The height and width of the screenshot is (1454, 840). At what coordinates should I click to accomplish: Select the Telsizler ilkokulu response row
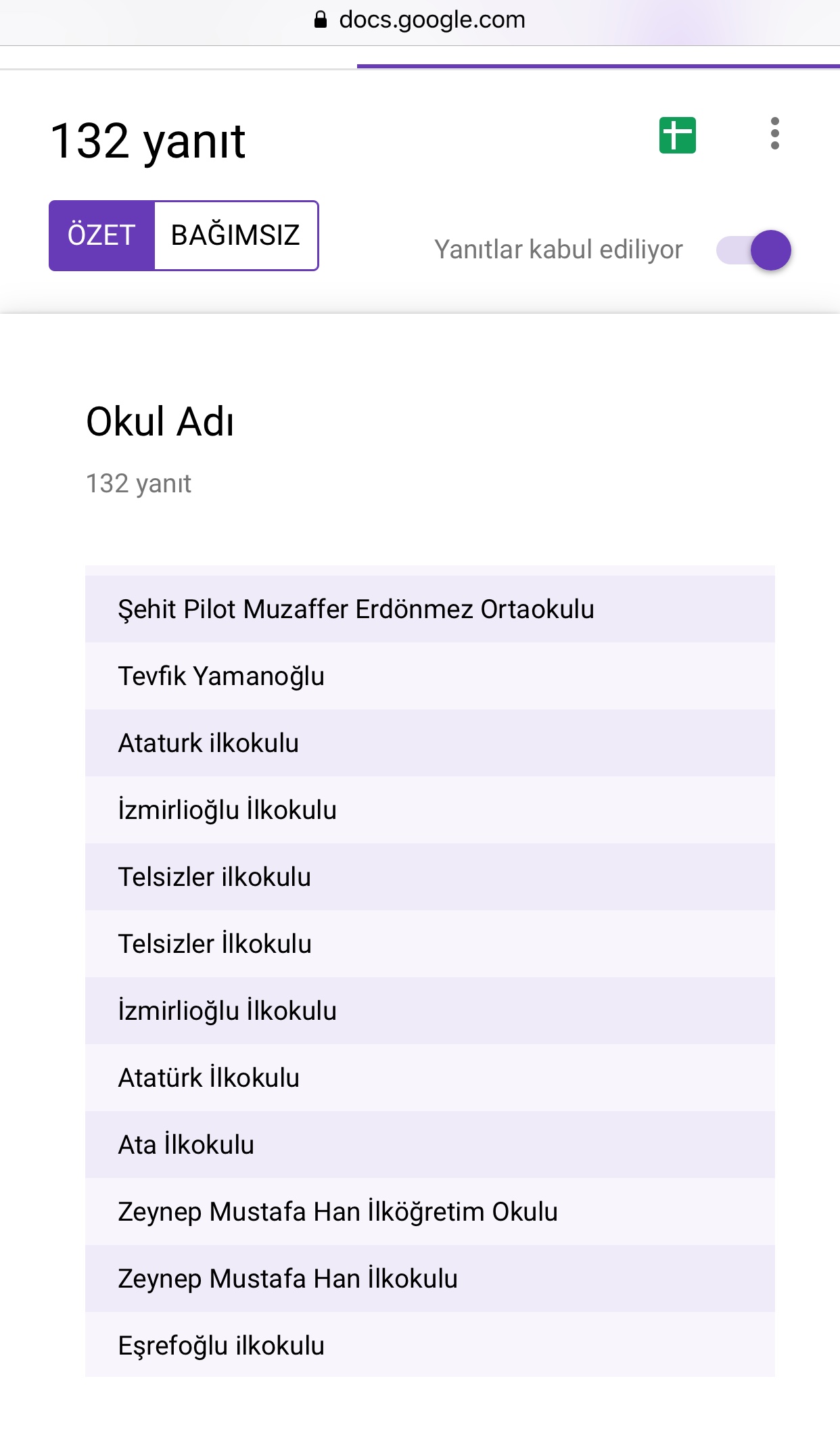(215, 876)
